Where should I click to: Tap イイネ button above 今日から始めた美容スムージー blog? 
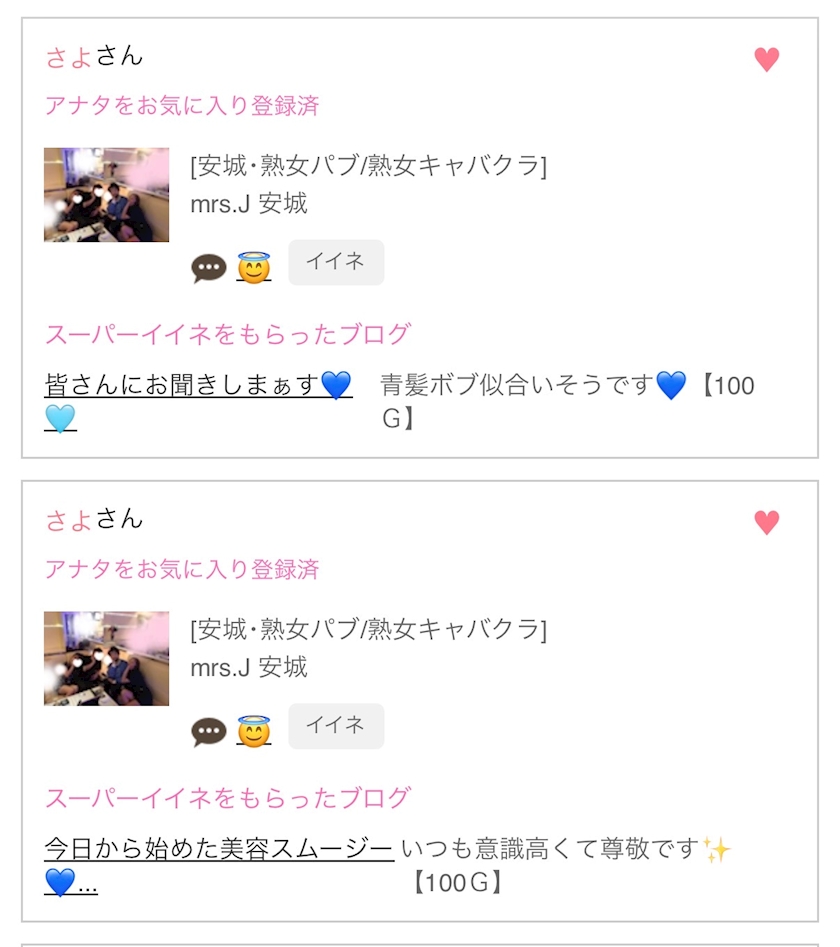pyautogui.click(x=336, y=726)
